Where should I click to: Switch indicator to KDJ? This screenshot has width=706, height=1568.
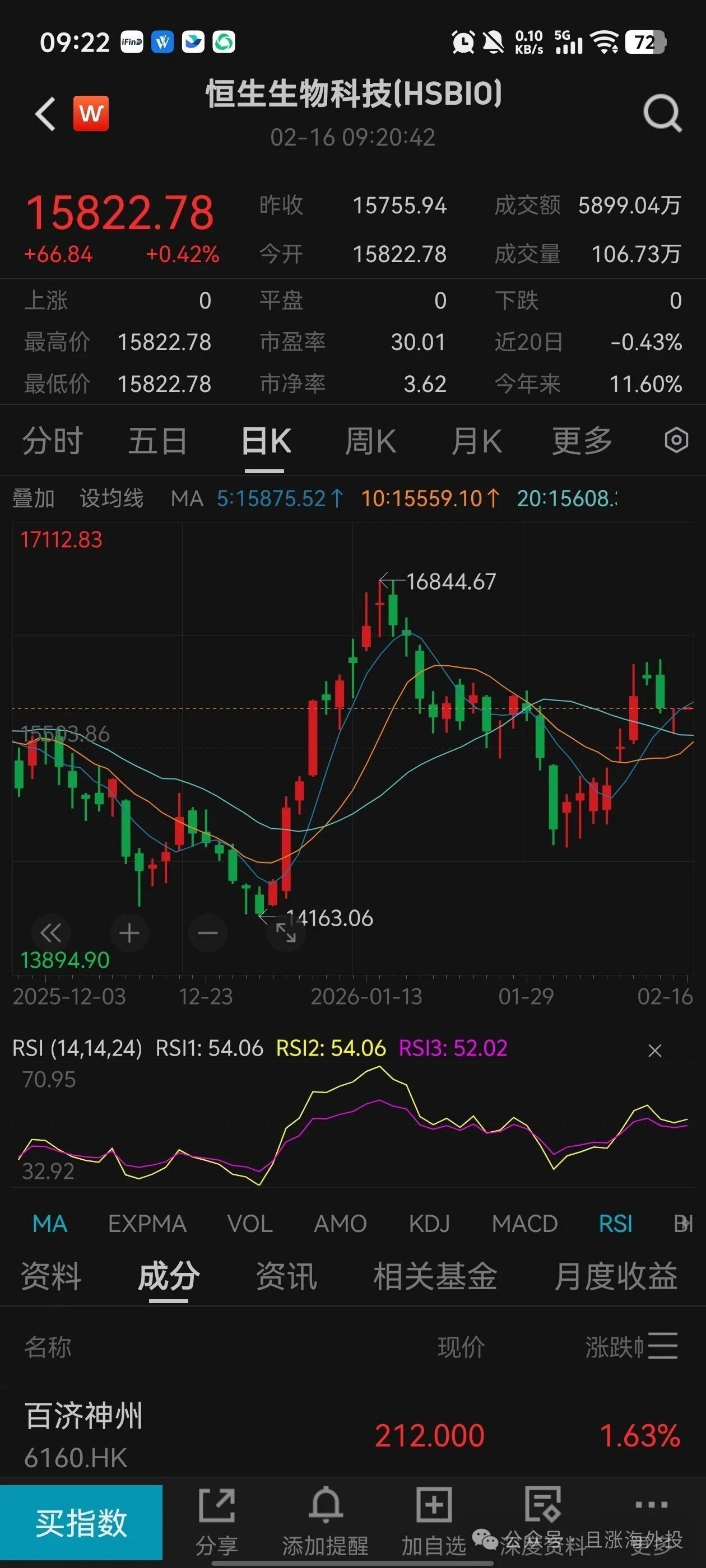tap(429, 1224)
